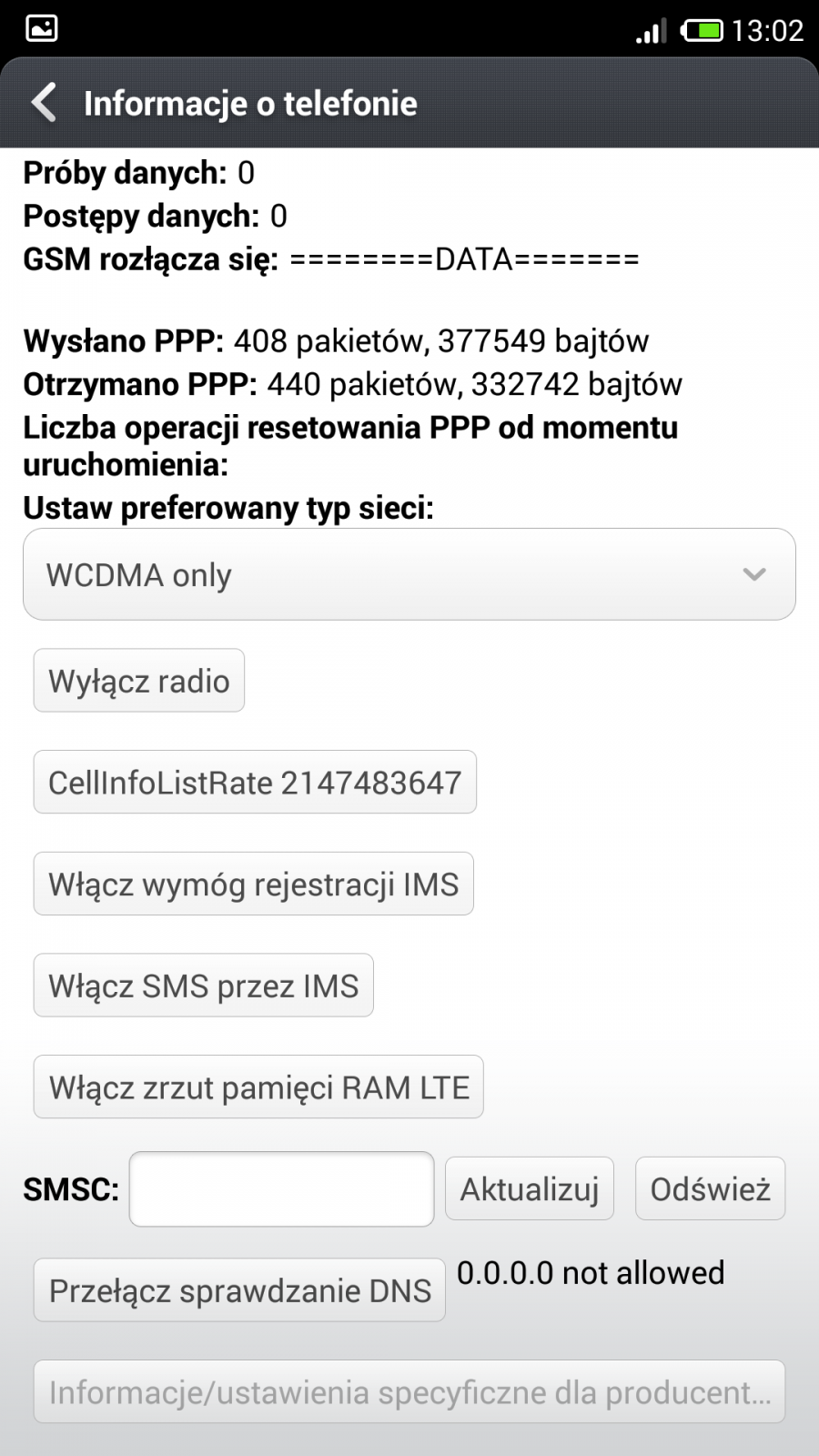The height and width of the screenshot is (1456, 819).
Task: Enable Włącz wymóg rejestracji IMS
Action: [x=253, y=885]
